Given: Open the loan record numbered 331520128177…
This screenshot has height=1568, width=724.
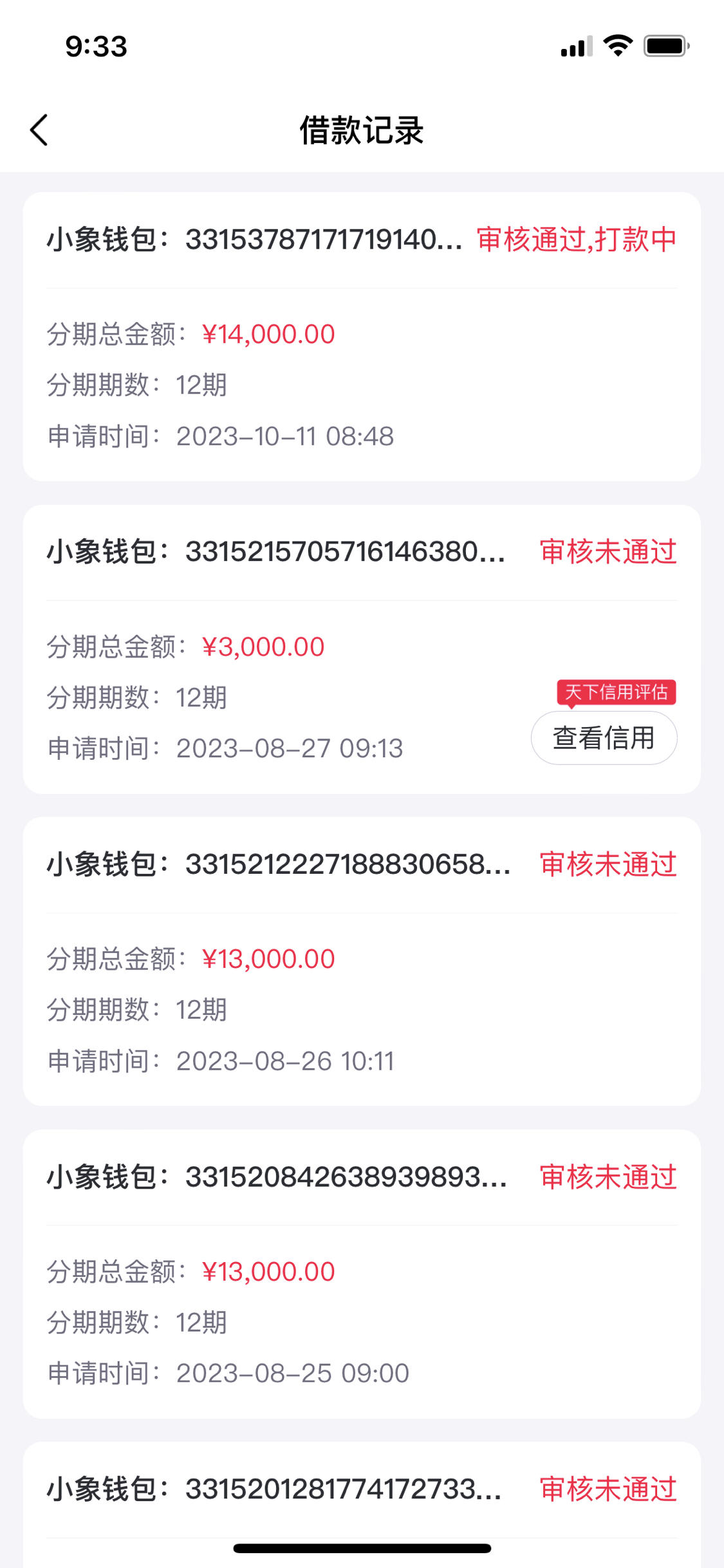Looking at the screenshot, I should point(362,1505).
